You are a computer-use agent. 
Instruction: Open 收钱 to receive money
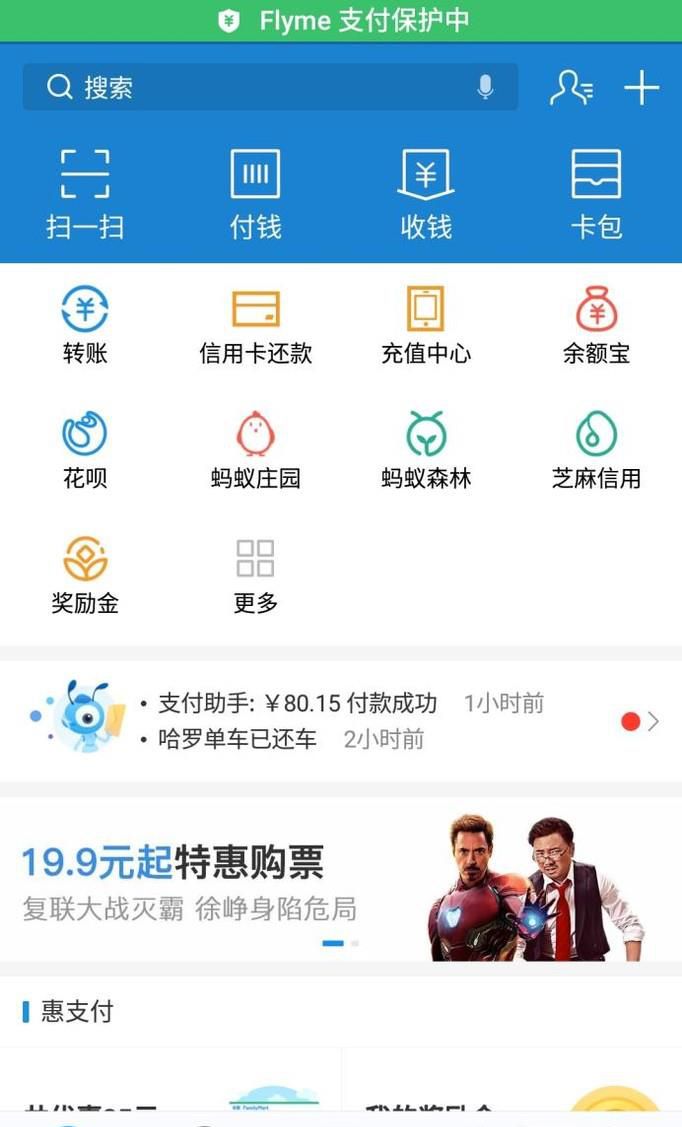pos(426,194)
